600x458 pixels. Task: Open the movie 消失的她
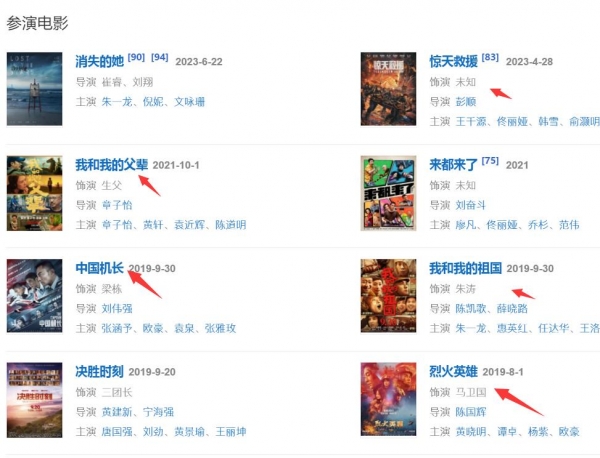99,61
